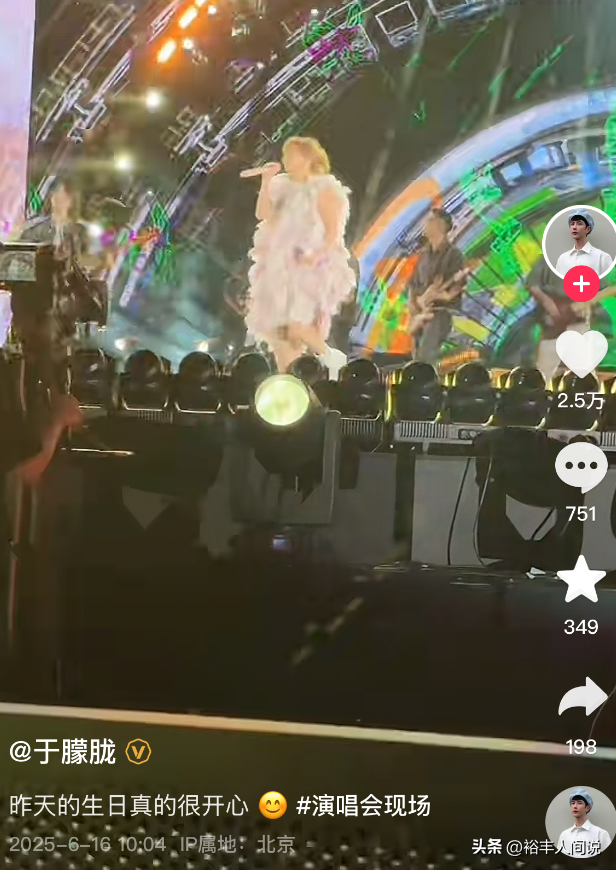Share this video
The width and height of the screenshot is (616, 870).
(x=581, y=698)
